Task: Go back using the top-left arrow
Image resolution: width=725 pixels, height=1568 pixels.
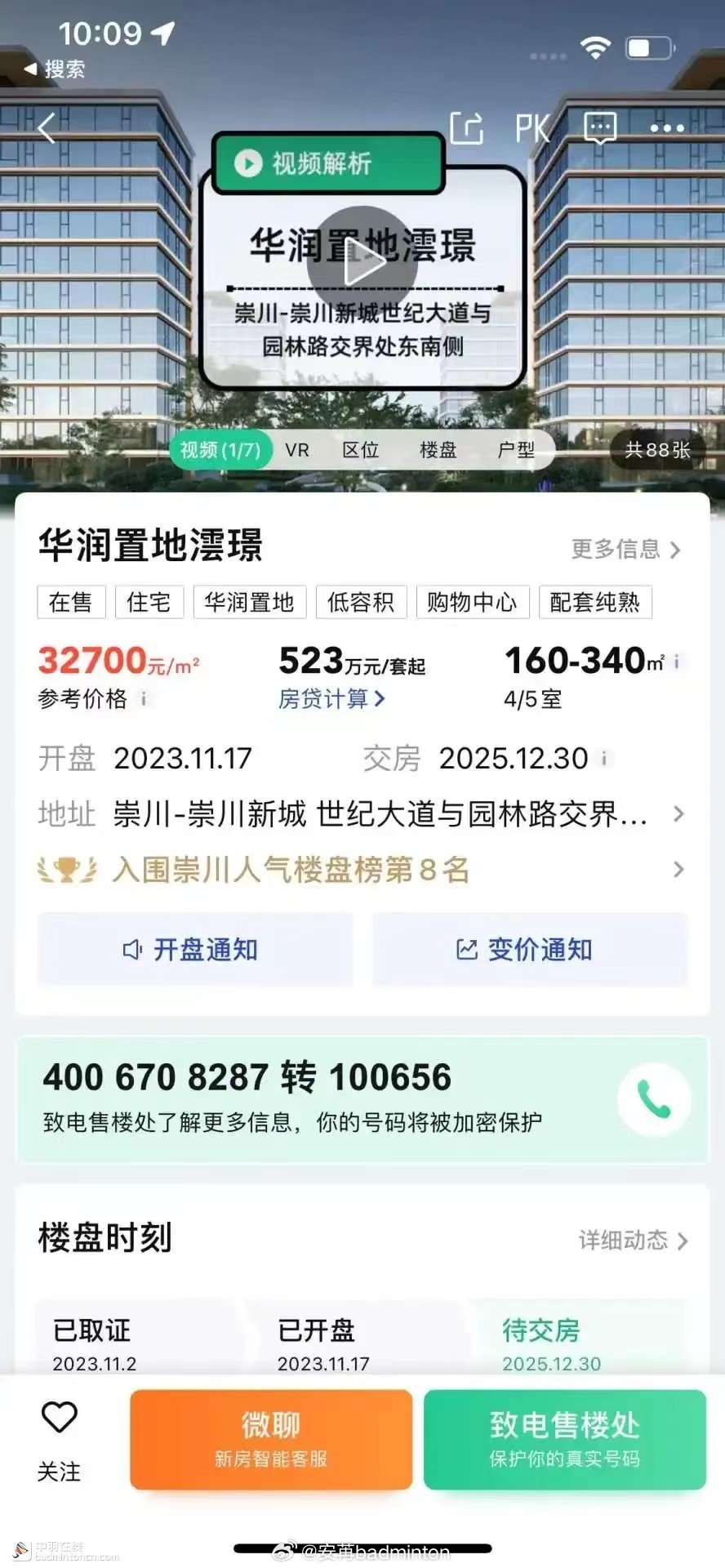Action: point(47,128)
